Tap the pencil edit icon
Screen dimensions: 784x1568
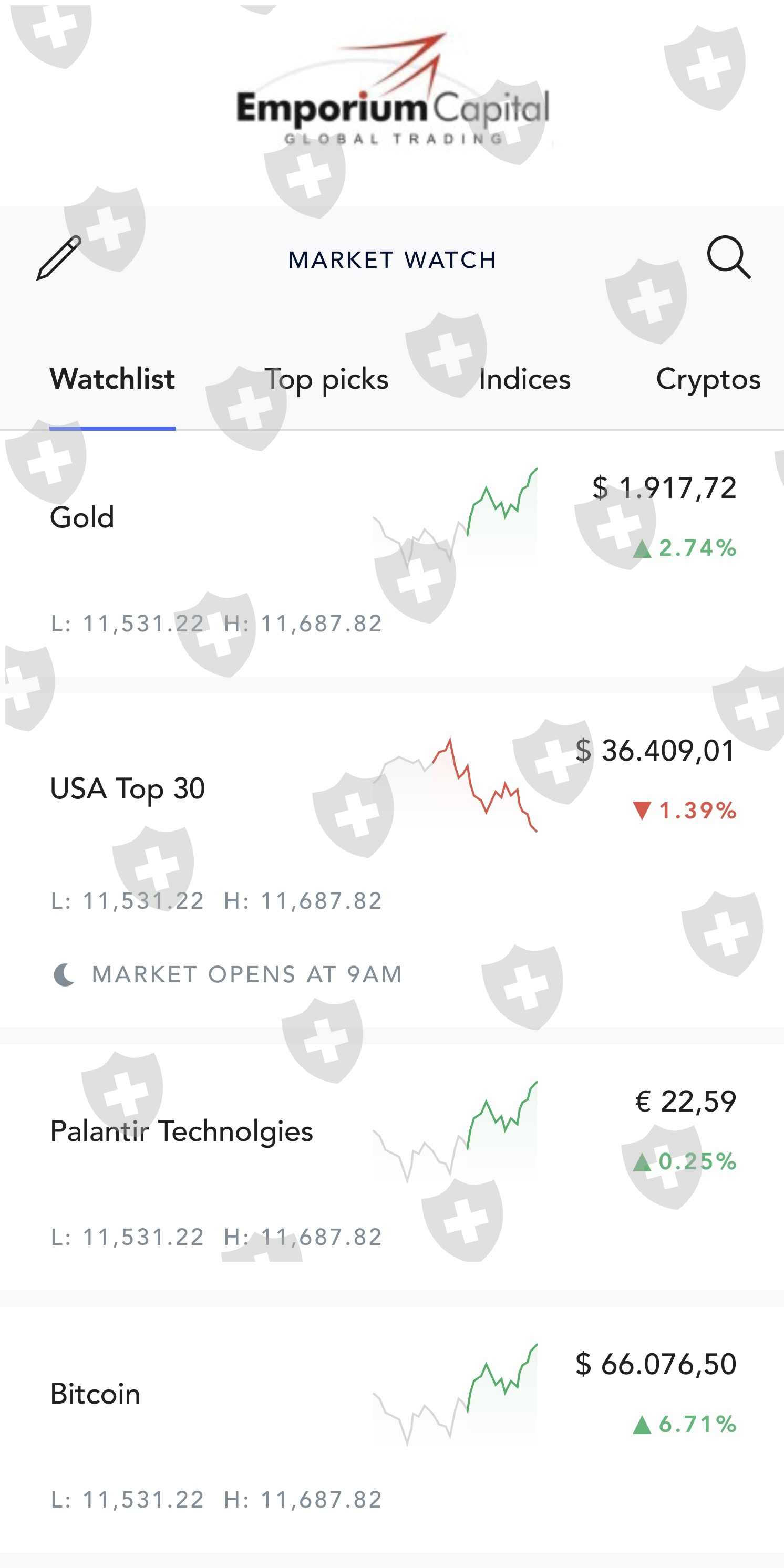[x=59, y=258]
